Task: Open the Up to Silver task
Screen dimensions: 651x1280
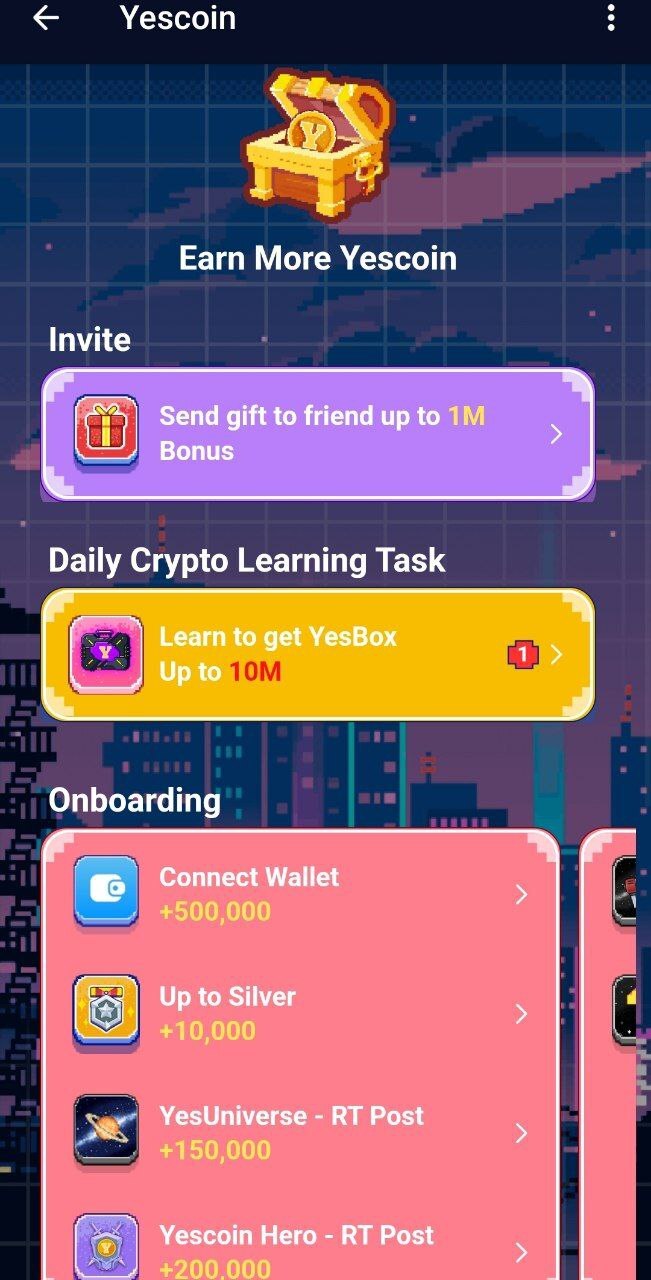Action: (x=300, y=1013)
